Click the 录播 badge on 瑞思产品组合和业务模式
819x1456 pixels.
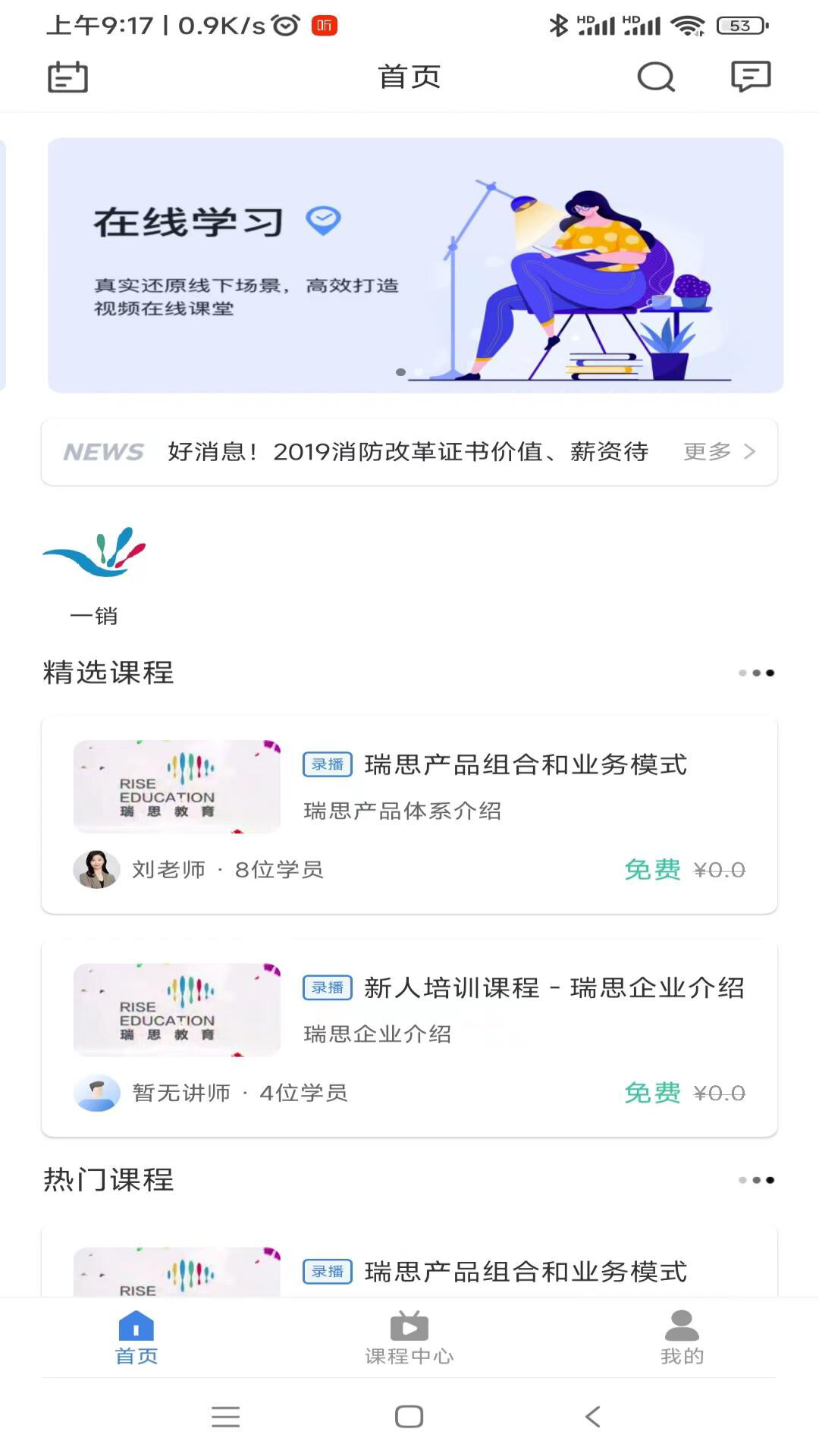tap(328, 765)
